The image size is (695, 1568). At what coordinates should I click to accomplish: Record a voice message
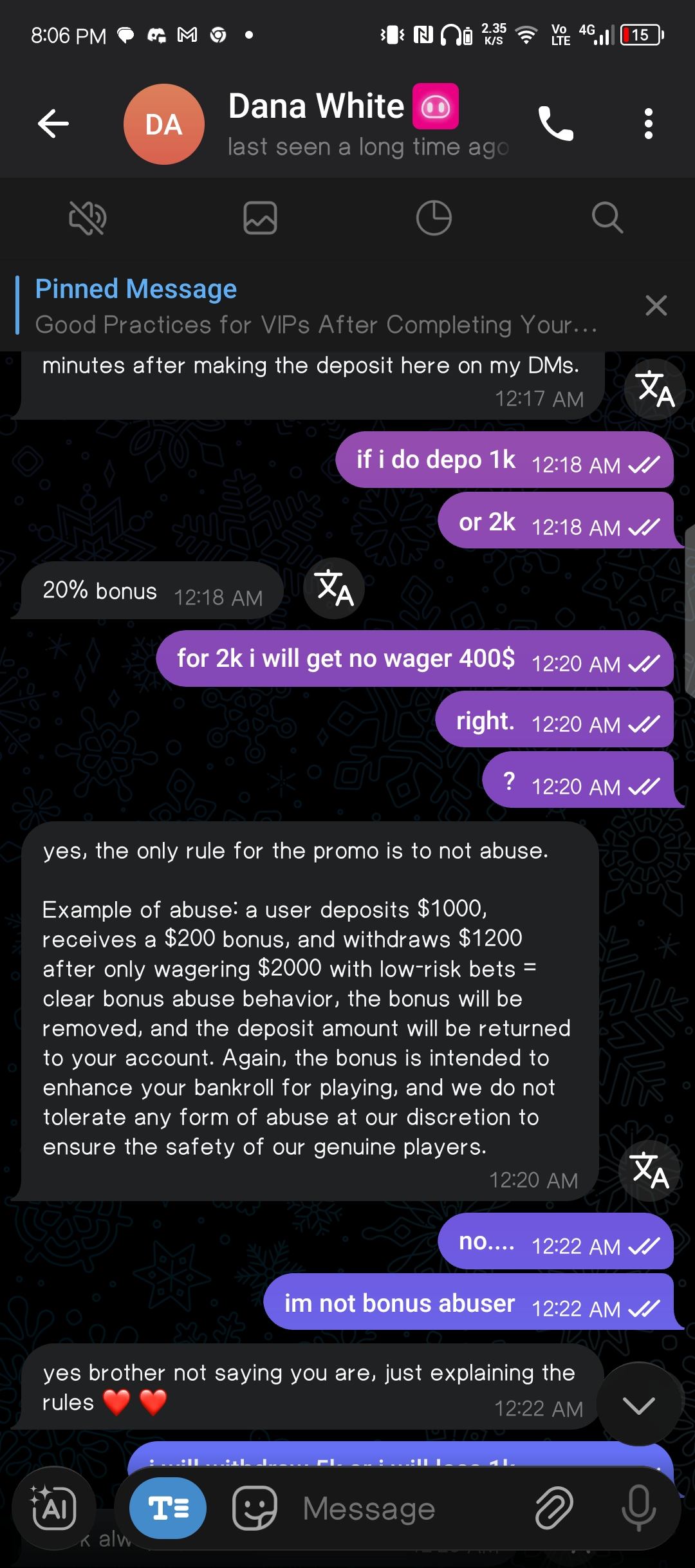tap(638, 1508)
